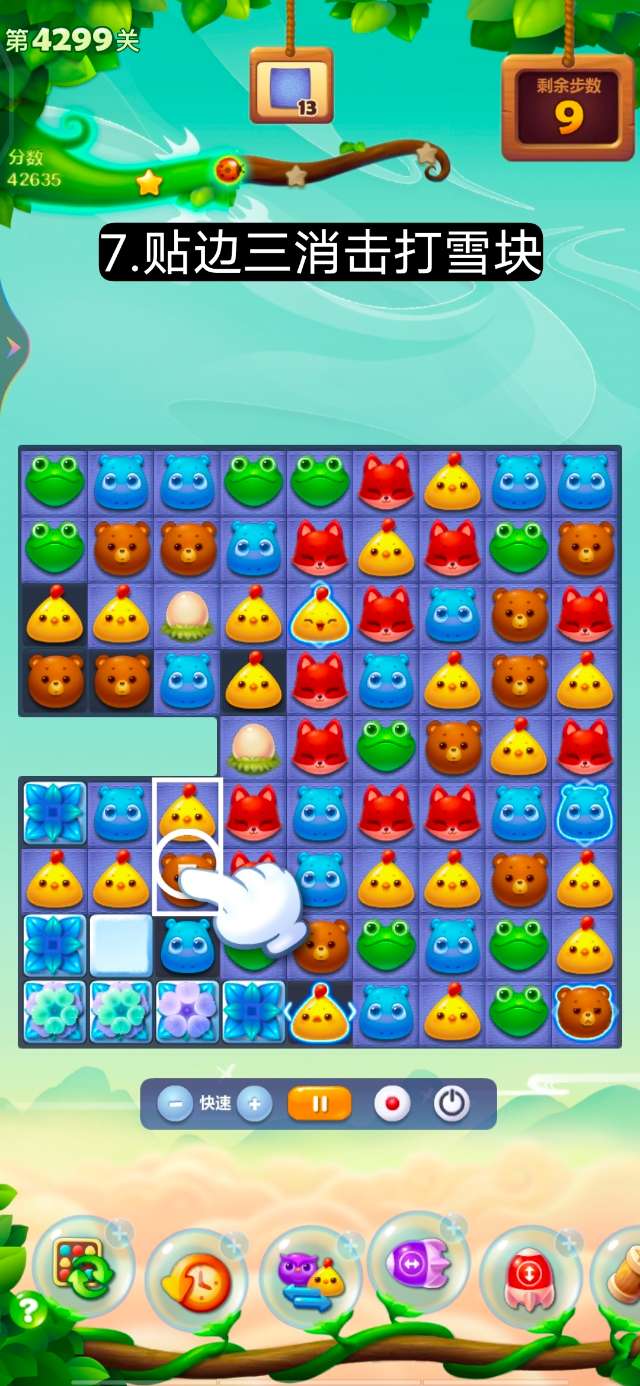Select the purple horizontal rocket booster

pyautogui.click(x=419, y=1267)
